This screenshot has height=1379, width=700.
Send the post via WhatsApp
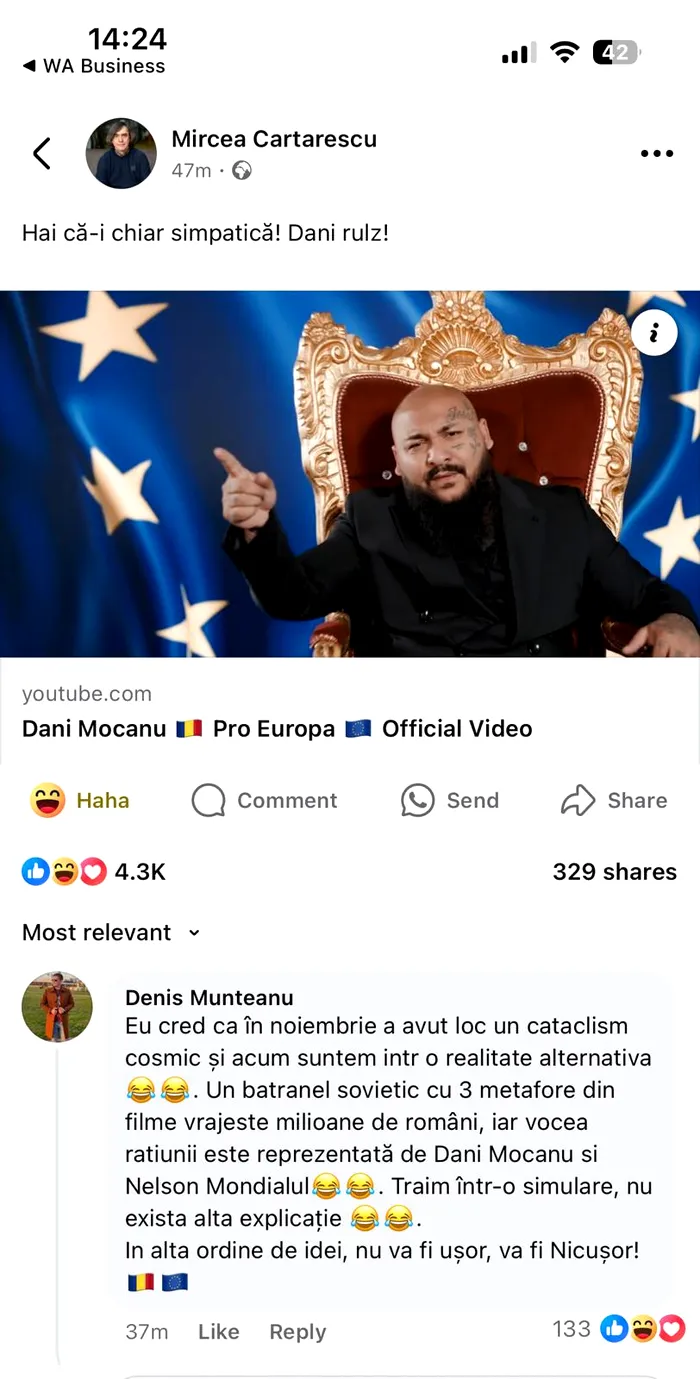click(x=450, y=800)
